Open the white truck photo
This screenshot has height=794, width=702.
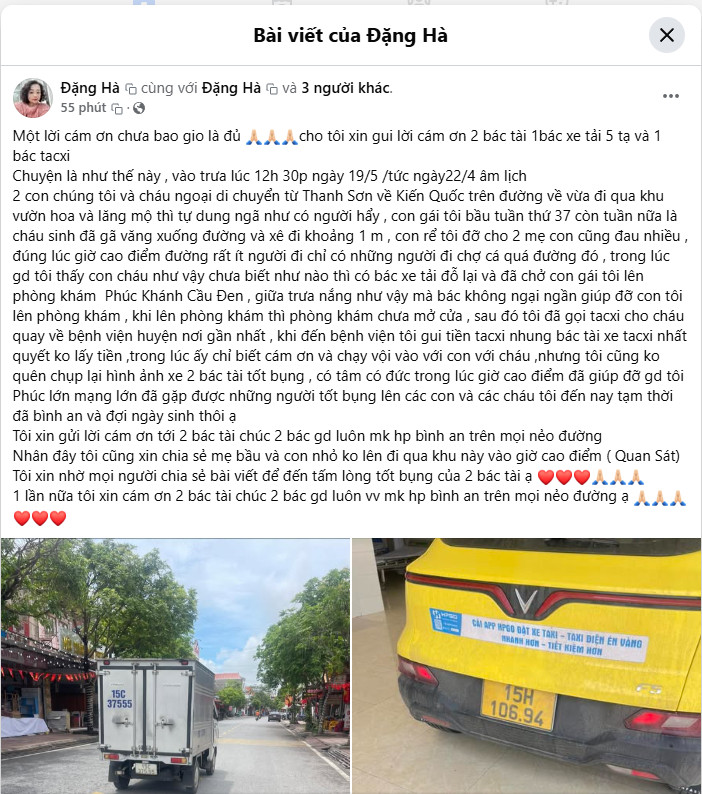tap(175, 666)
